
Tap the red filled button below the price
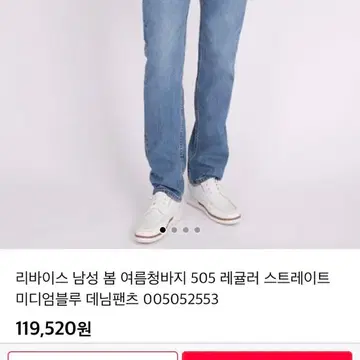267,355
